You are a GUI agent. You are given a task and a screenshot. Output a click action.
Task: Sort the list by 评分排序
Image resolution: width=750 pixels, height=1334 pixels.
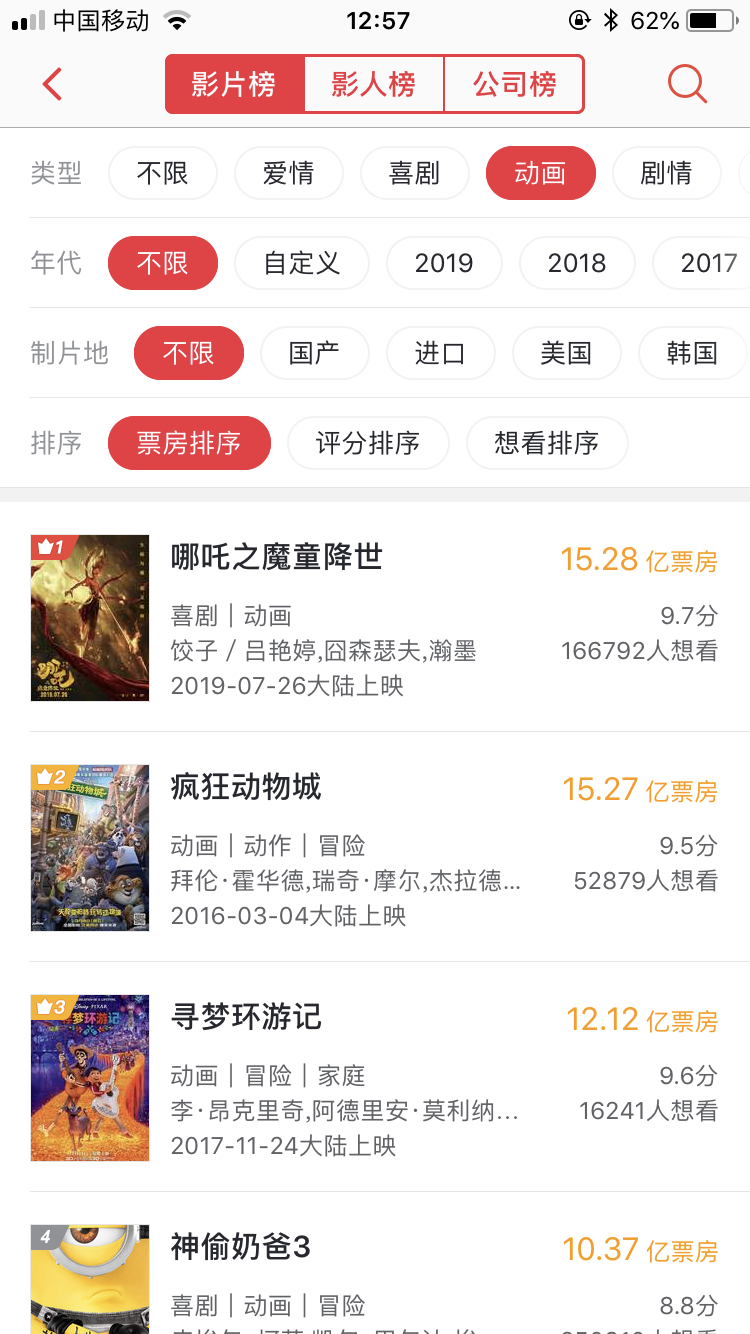point(368,443)
